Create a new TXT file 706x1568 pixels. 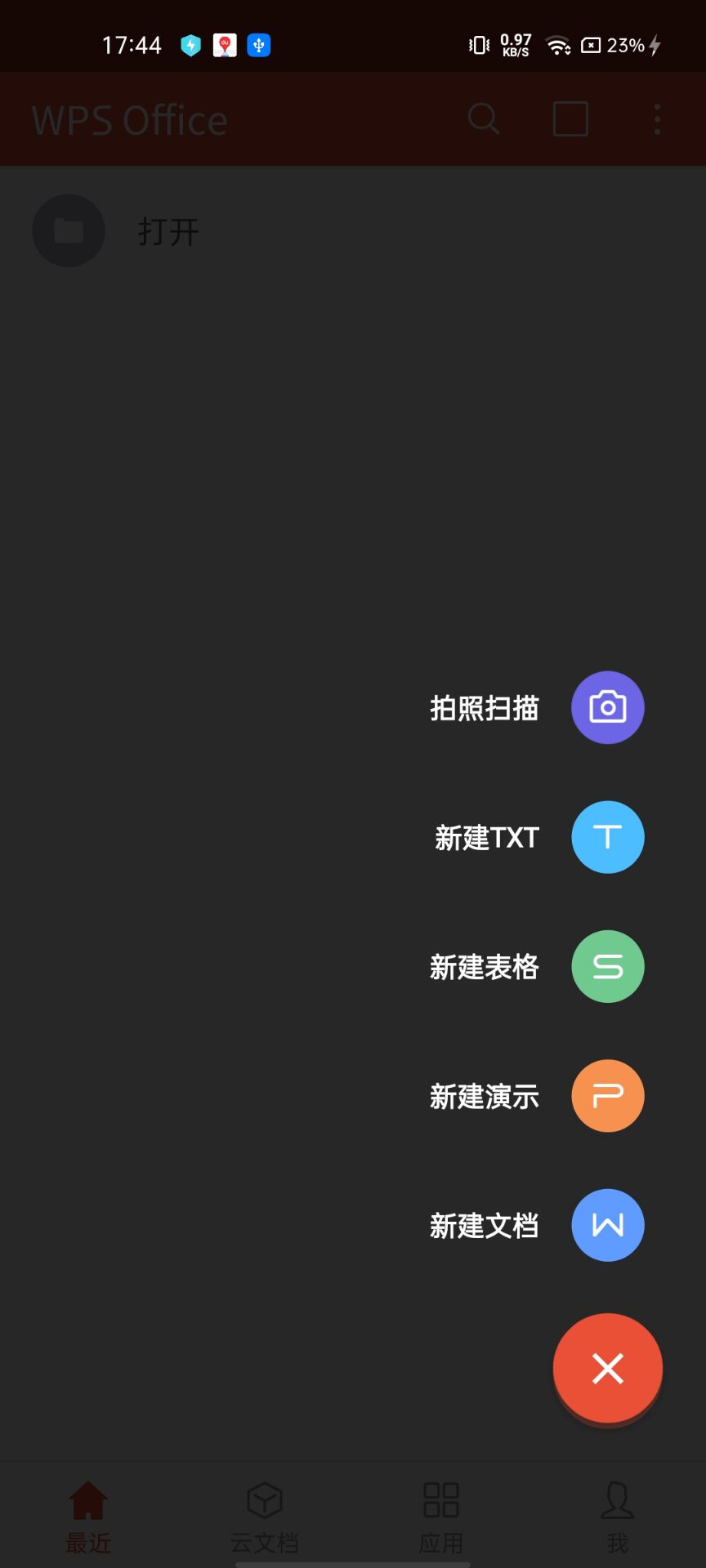tap(607, 837)
